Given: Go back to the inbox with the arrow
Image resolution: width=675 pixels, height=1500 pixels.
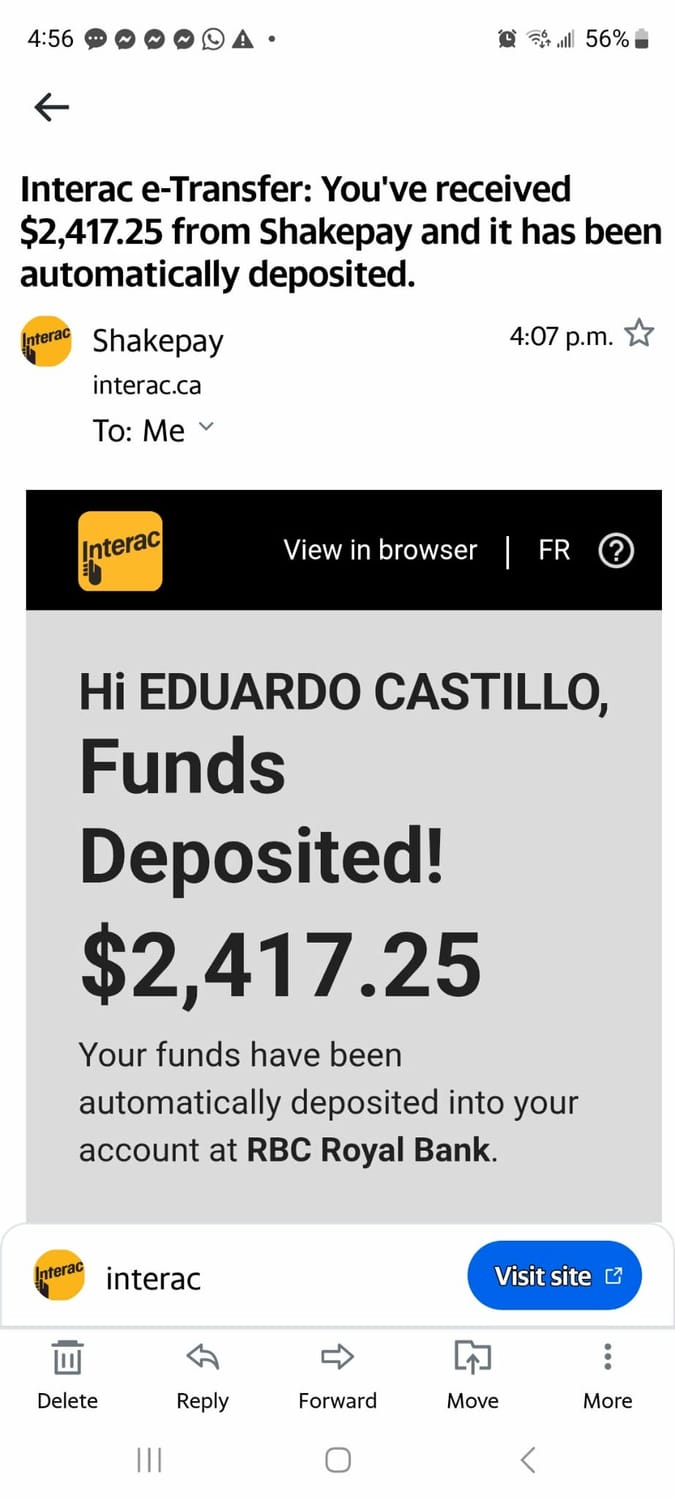Looking at the screenshot, I should pyautogui.click(x=51, y=107).
